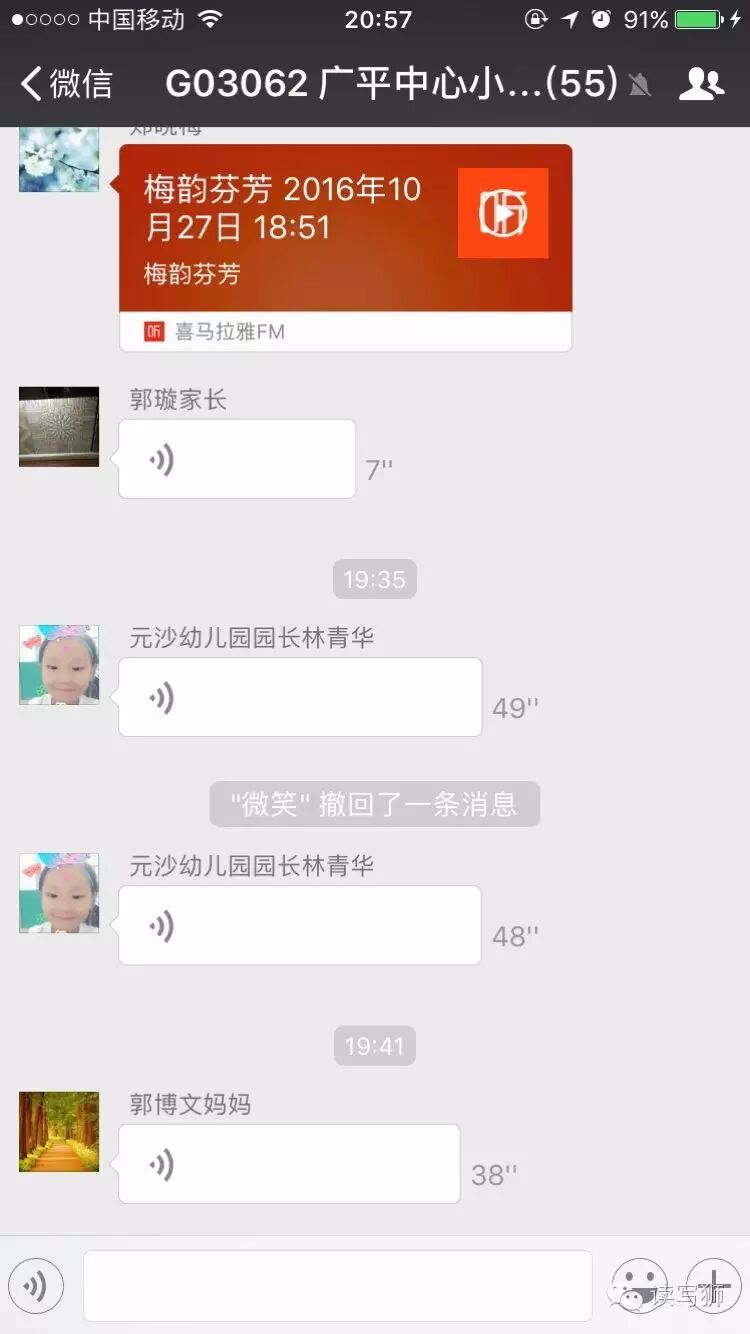
Task: Tap 郭璇家长's avatar
Action: point(59,427)
